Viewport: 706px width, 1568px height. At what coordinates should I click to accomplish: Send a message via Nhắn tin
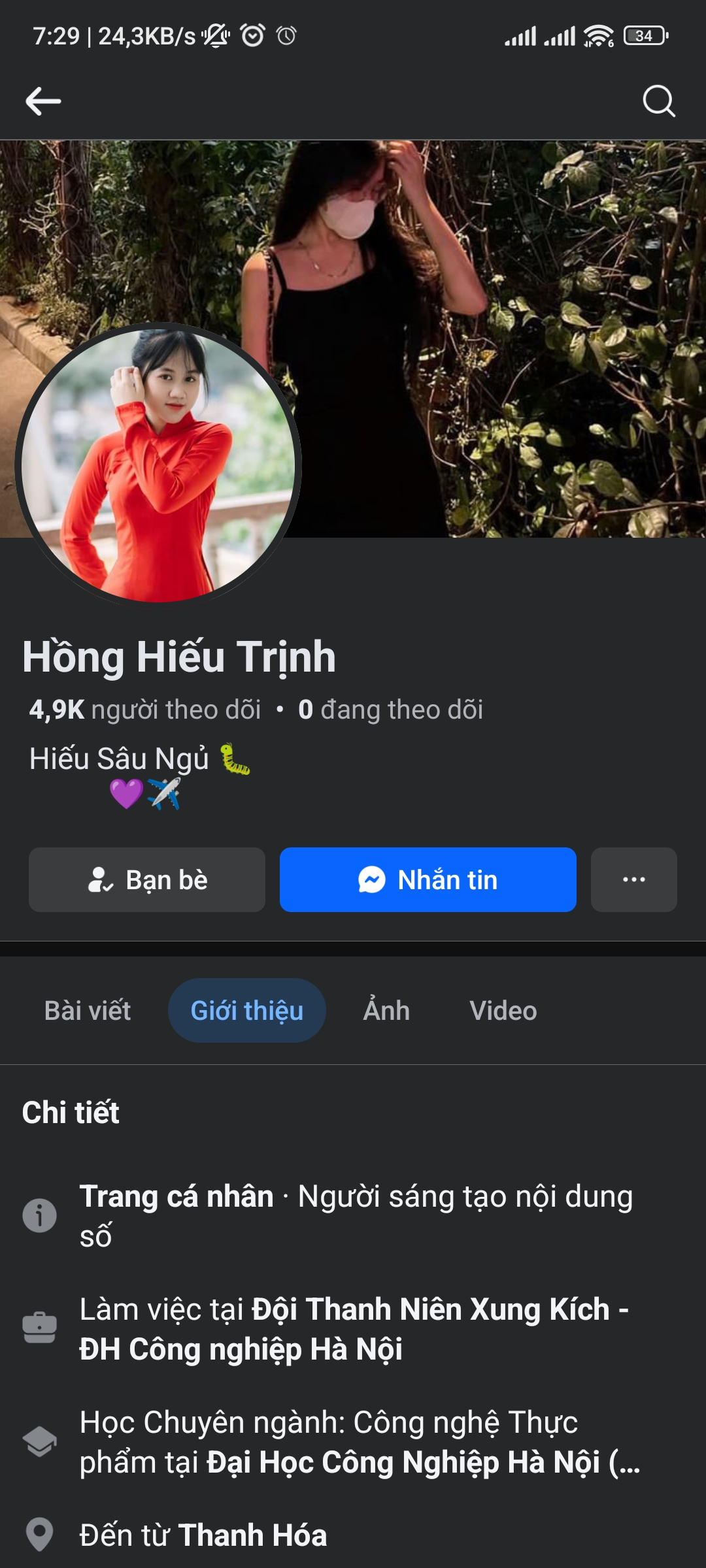click(x=428, y=879)
